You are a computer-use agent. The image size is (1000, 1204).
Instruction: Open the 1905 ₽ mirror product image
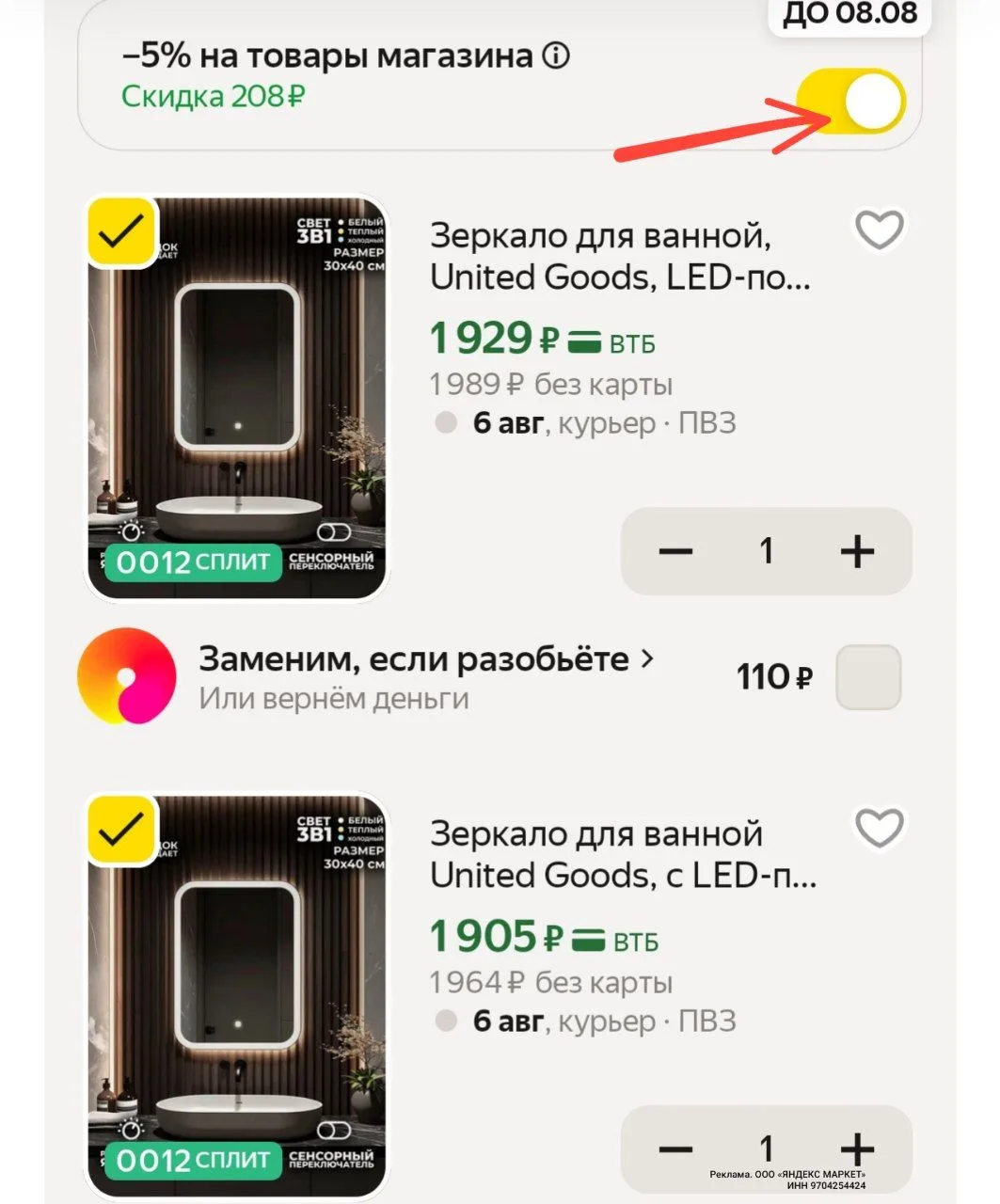coord(237,995)
